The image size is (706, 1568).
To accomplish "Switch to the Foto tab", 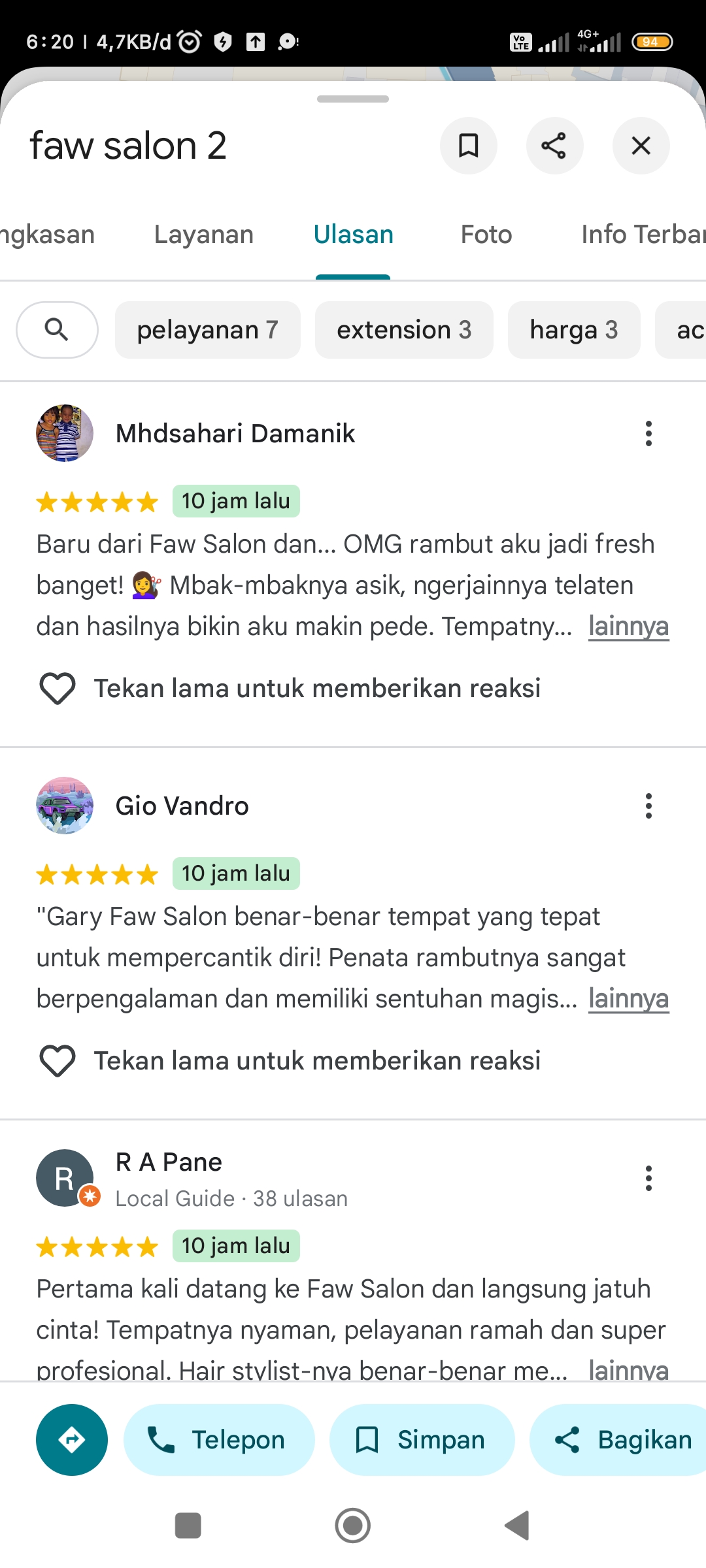I will [x=486, y=235].
